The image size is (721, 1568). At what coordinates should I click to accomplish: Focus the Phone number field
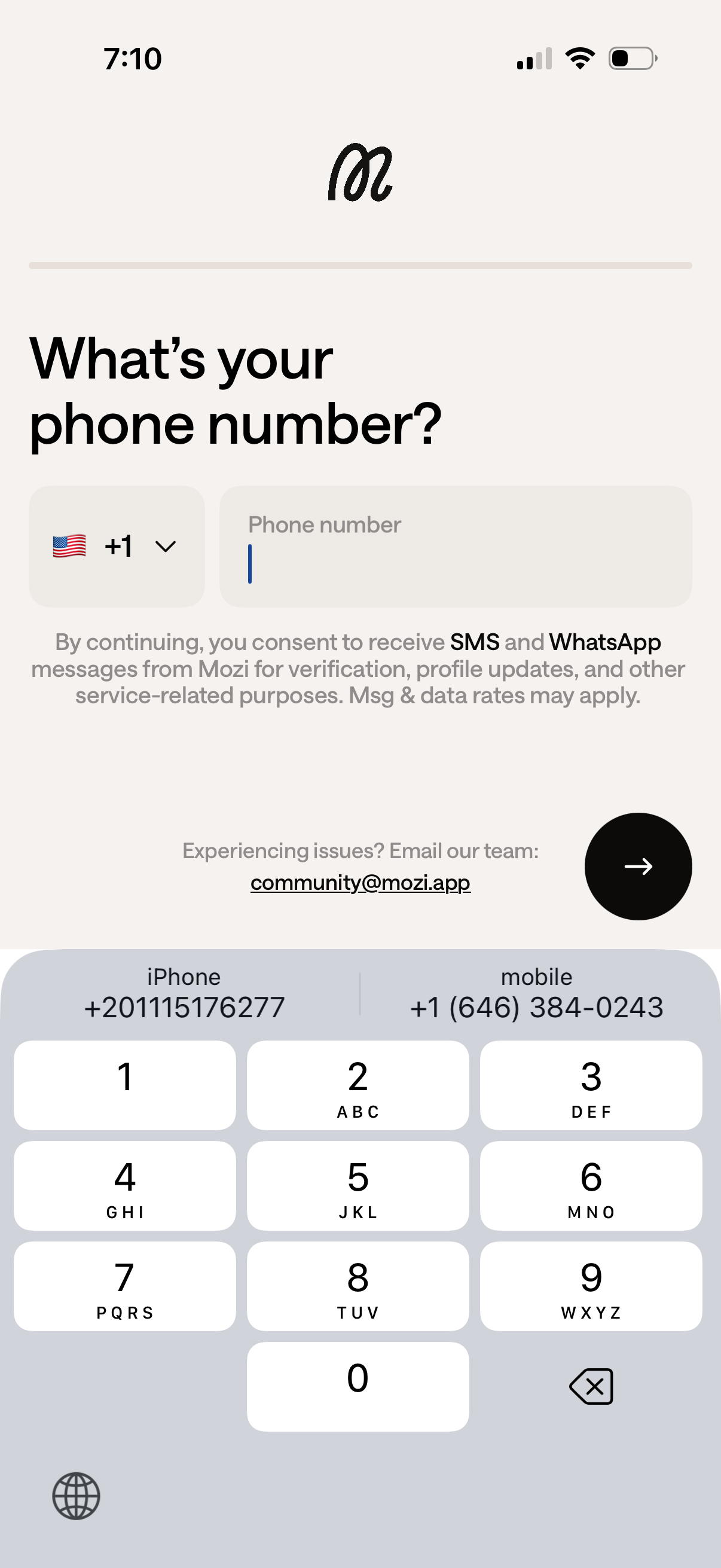pyautogui.click(x=455, y=546)
